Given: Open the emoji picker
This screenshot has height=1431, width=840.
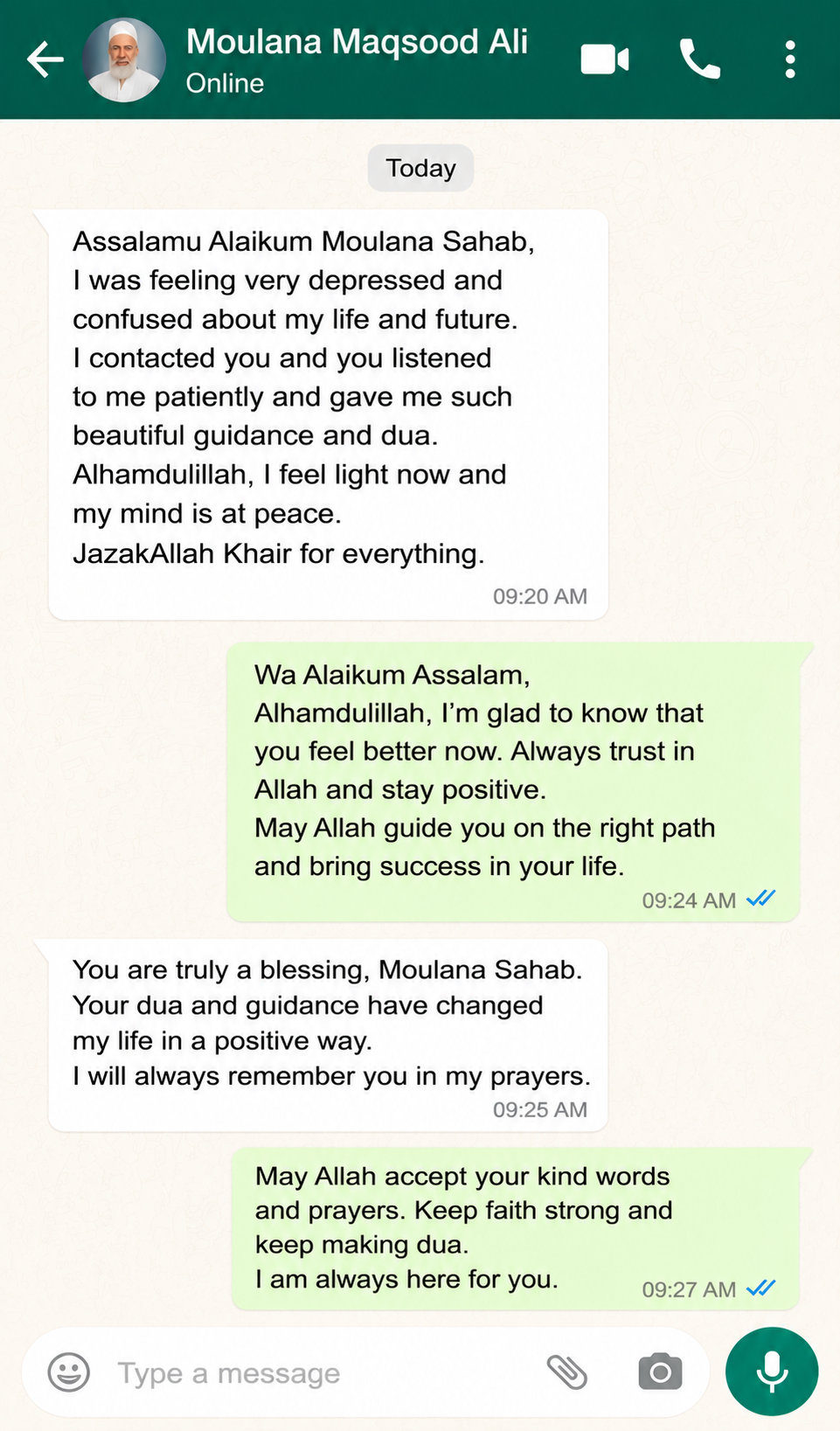Looking at the screenshot, I should point(68,1372).
